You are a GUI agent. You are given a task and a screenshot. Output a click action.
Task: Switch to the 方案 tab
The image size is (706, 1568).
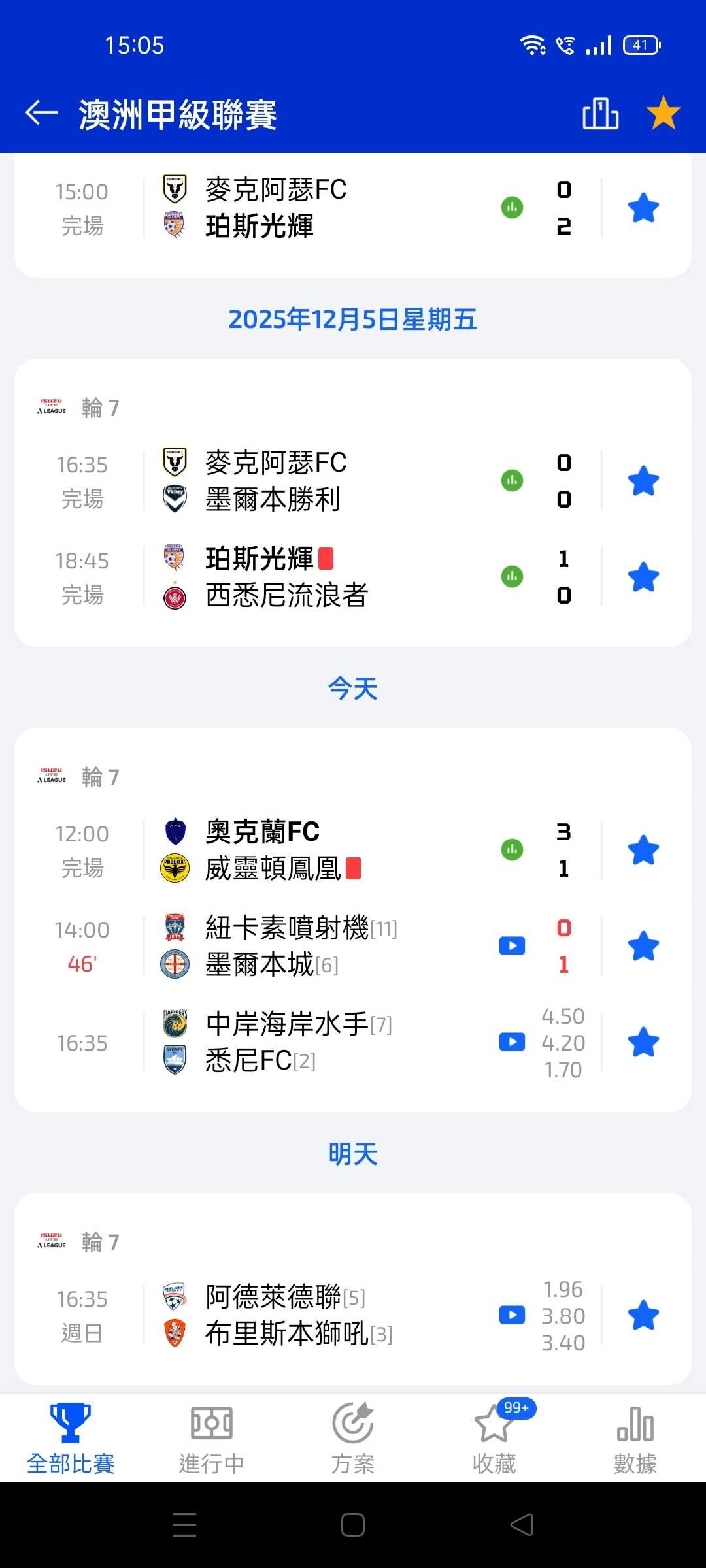coord(353,1439)
